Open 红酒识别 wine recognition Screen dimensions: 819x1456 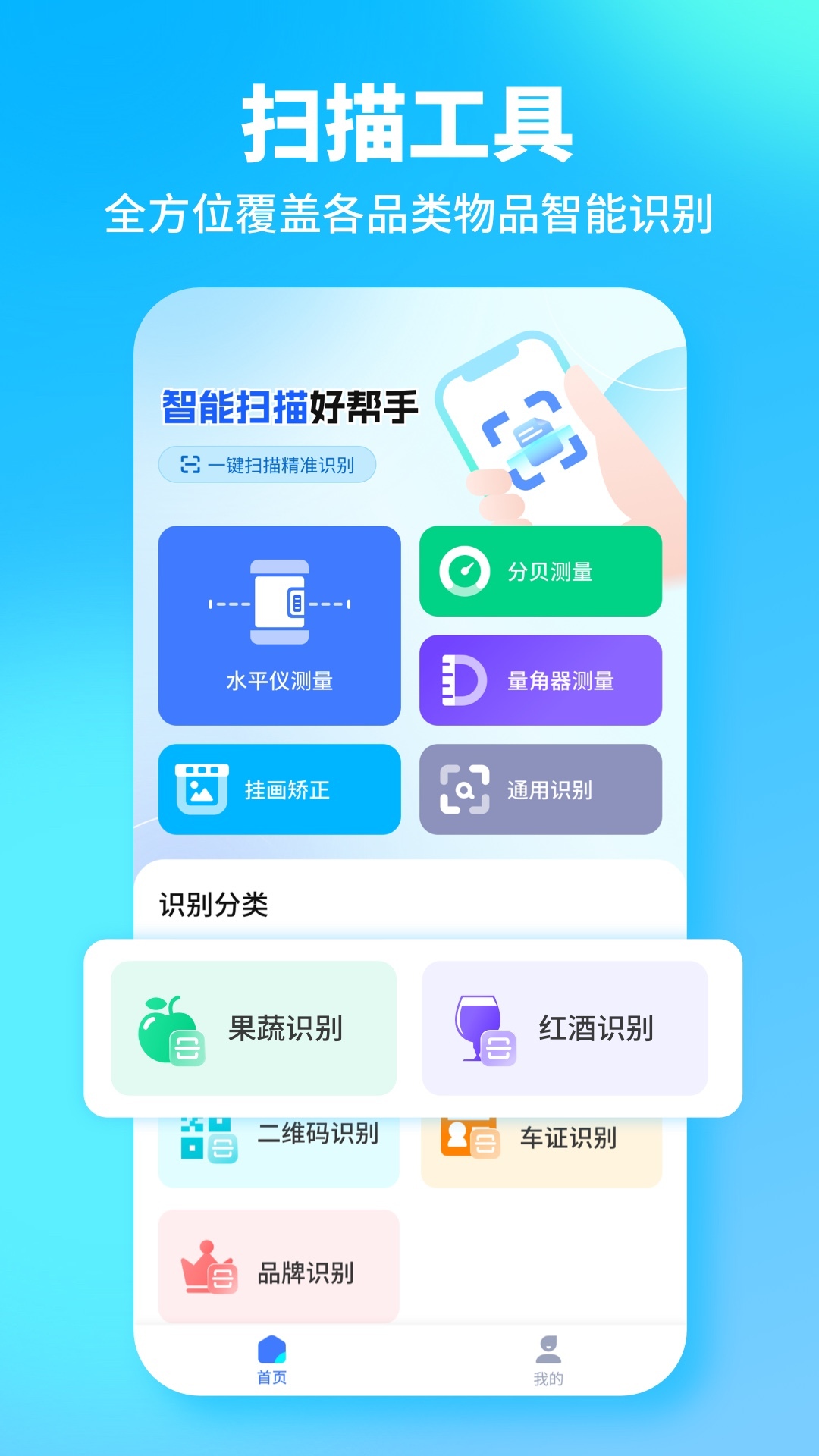point(565,1028)
